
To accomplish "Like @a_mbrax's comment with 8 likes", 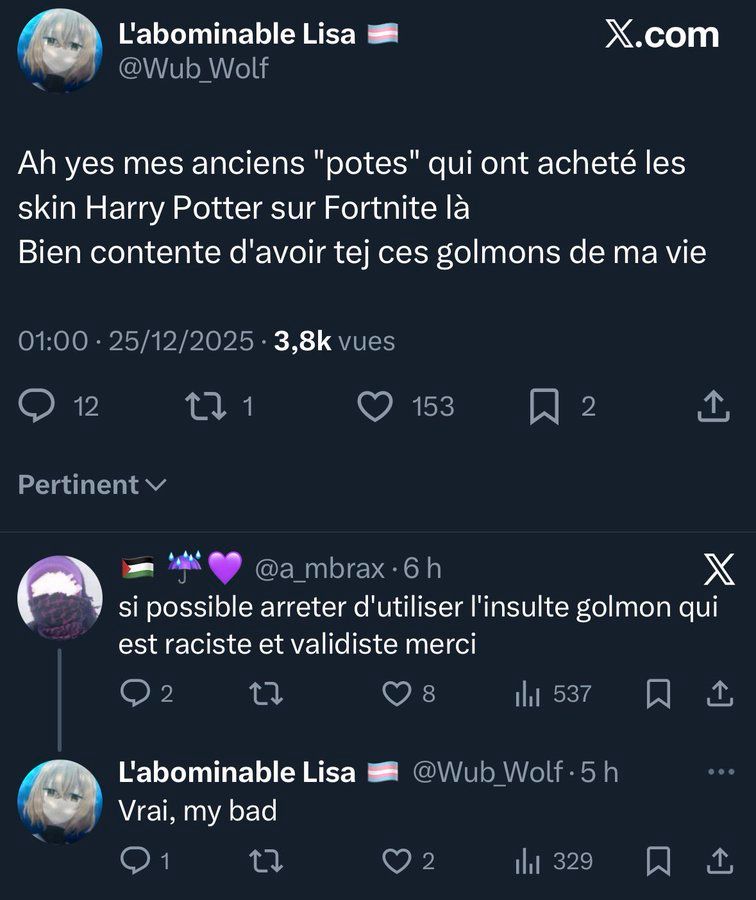I will (398, 693).
